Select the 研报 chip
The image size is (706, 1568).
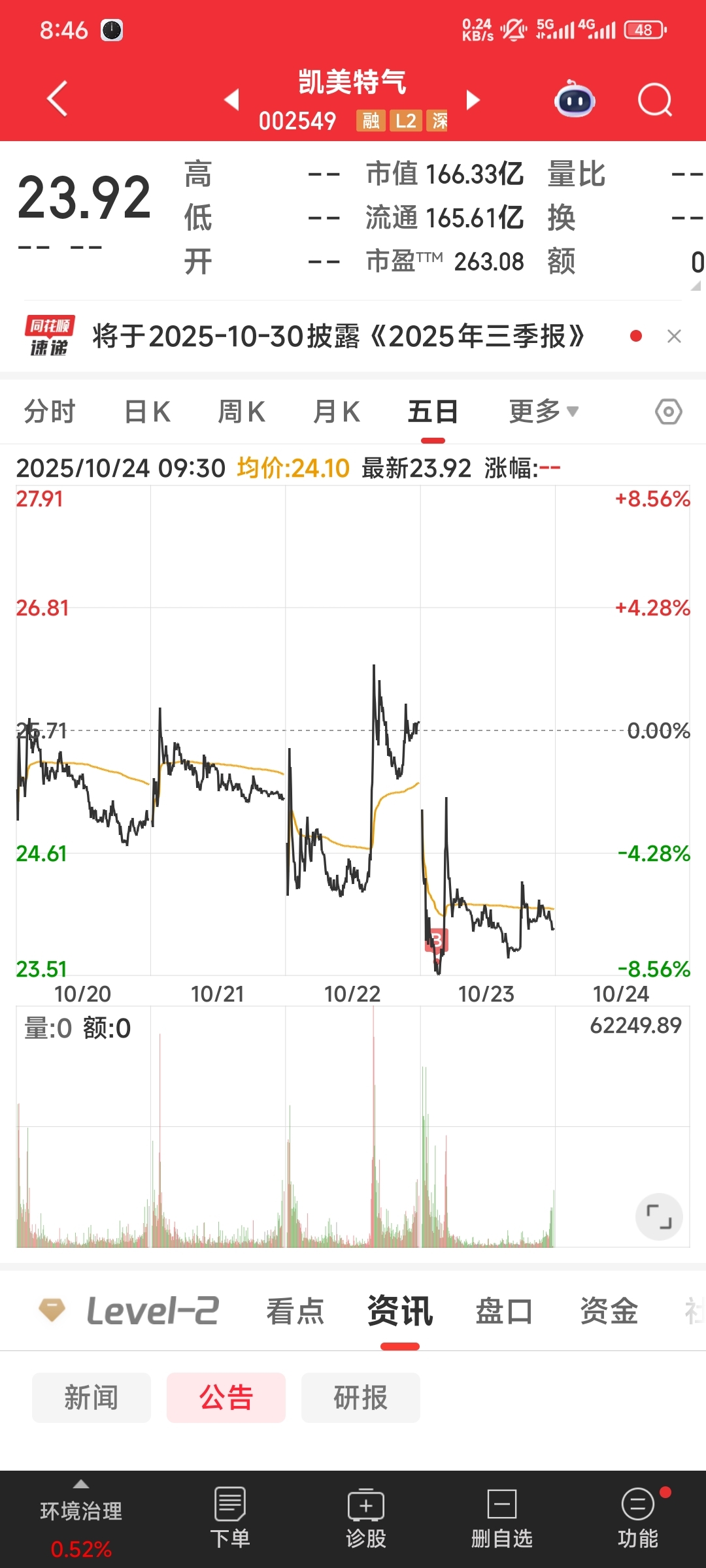tap(361, 1397)
